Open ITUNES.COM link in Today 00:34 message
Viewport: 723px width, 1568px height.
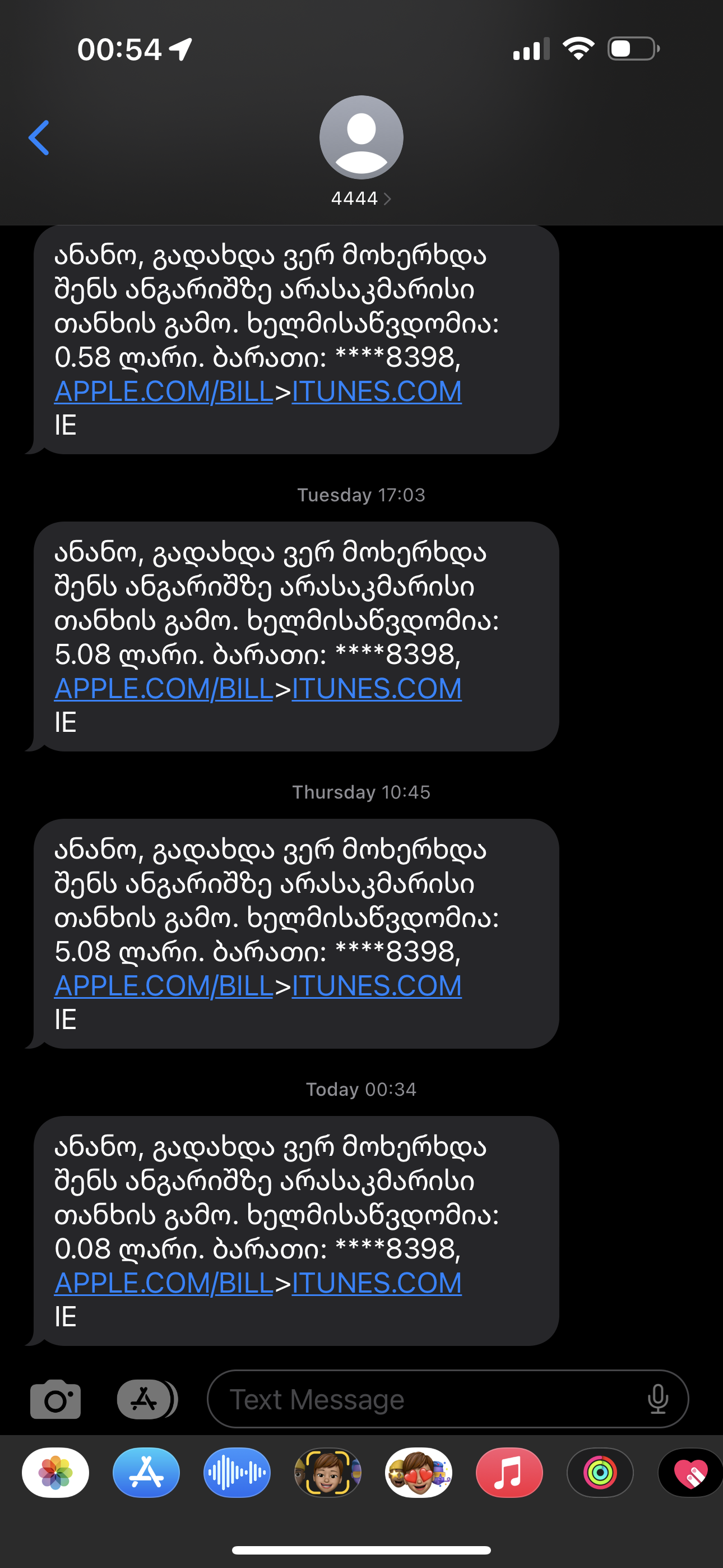(377, 1283)
